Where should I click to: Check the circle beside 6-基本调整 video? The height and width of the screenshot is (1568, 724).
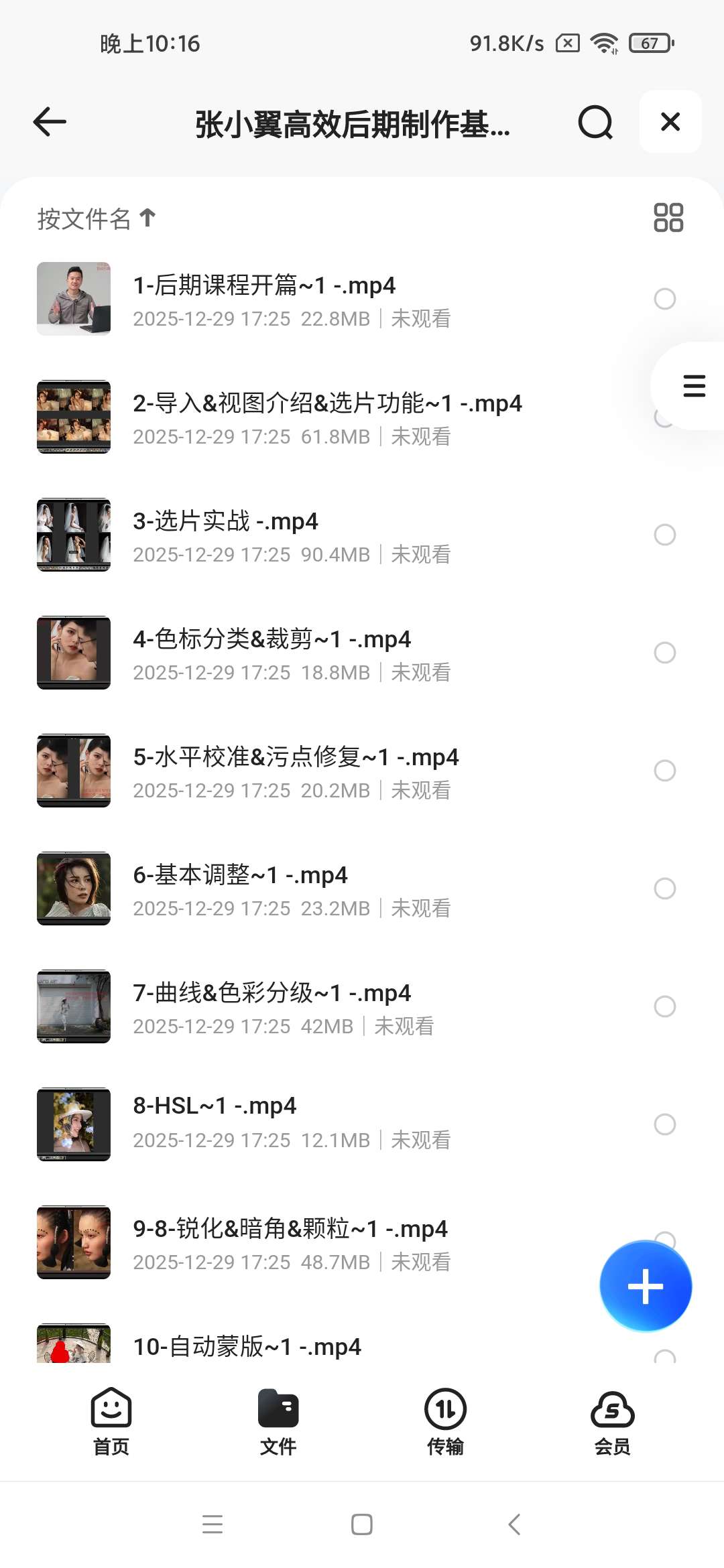click(664, 889)
